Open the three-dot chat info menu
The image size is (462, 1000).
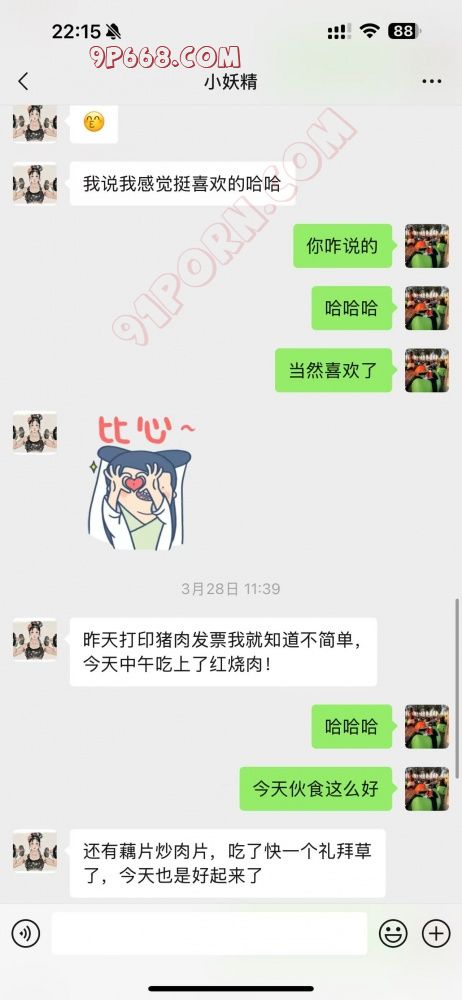pyautogui.click(x=432, y=82)
